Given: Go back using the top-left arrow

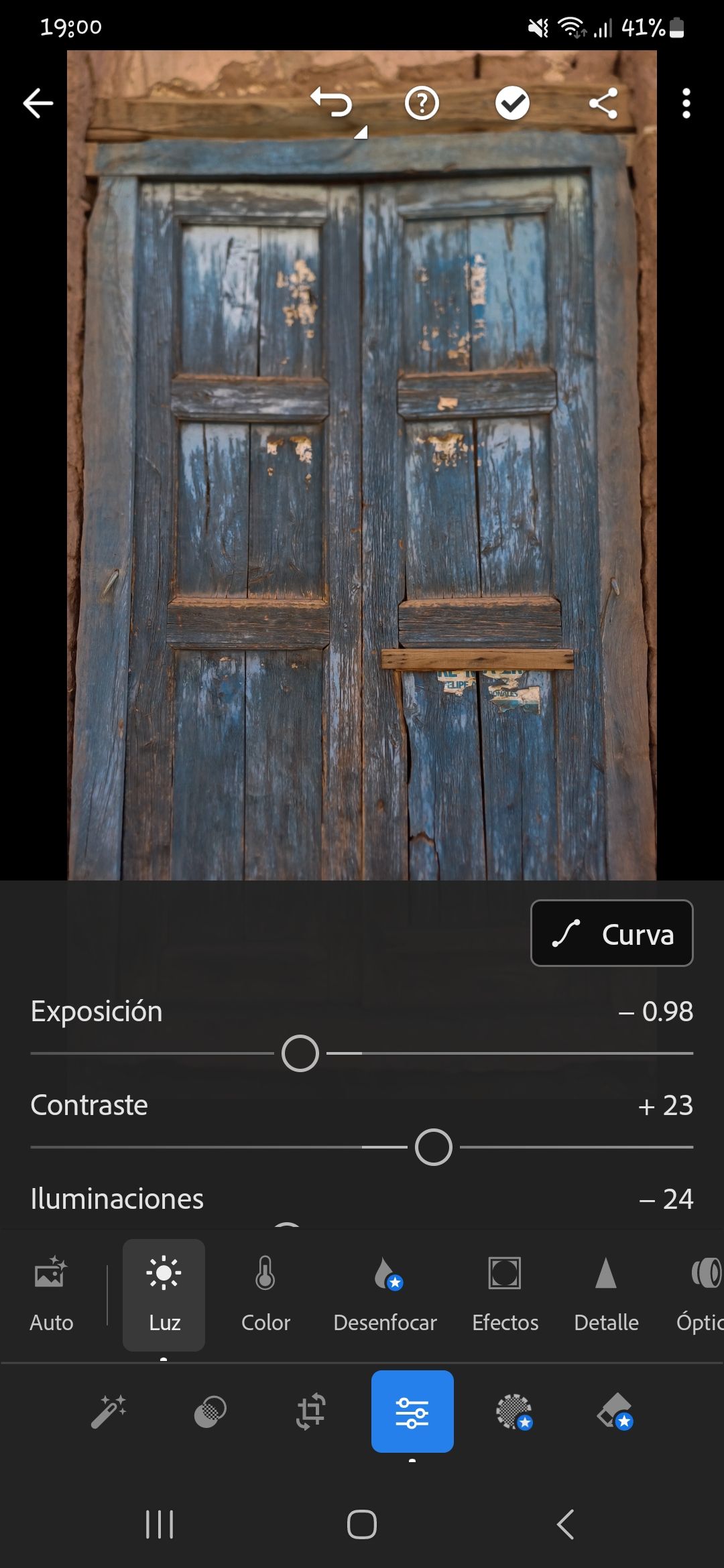Looking at the screenshot, I should (x=38, y=103).
